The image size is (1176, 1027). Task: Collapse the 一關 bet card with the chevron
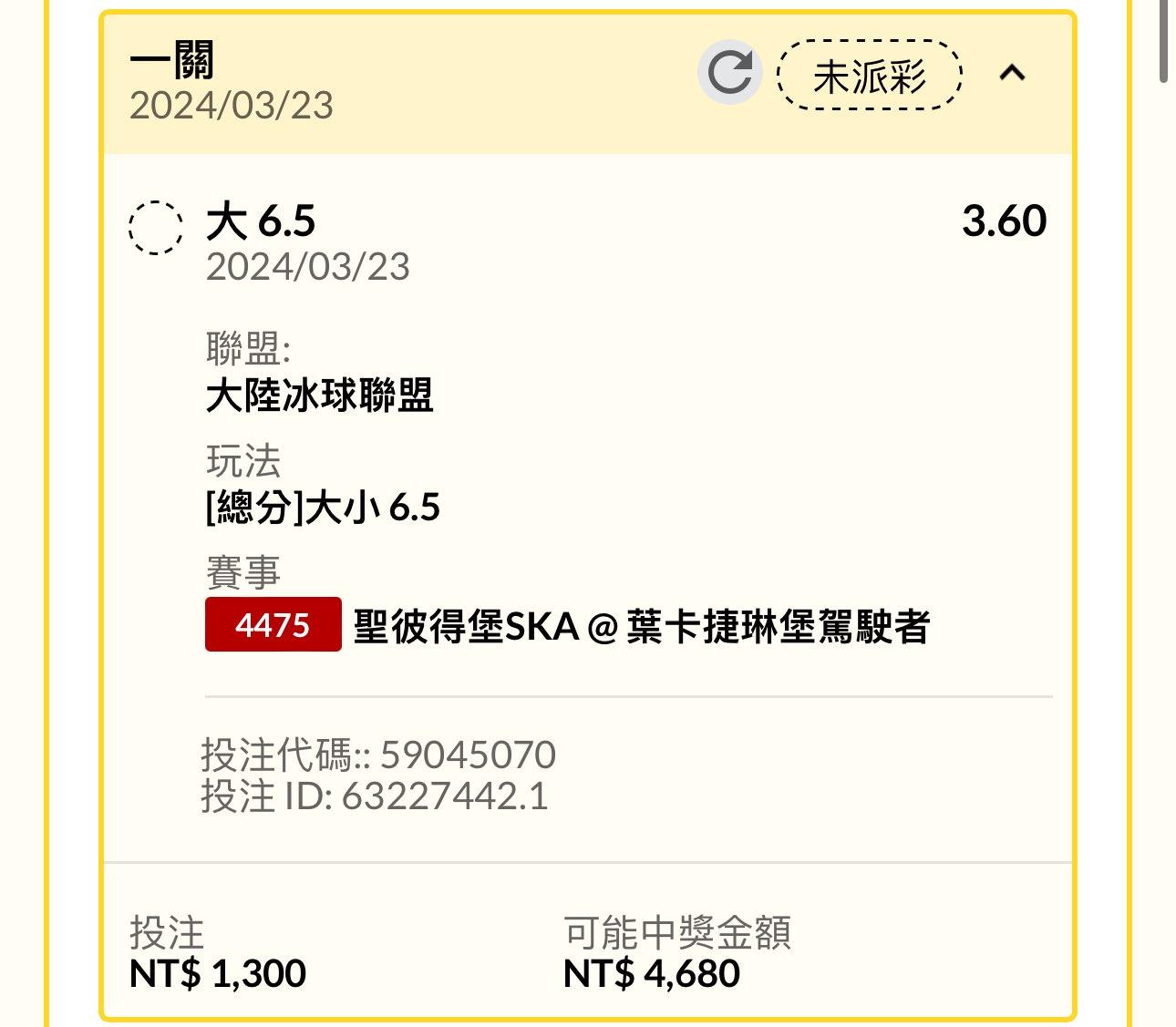[1012, 73]
